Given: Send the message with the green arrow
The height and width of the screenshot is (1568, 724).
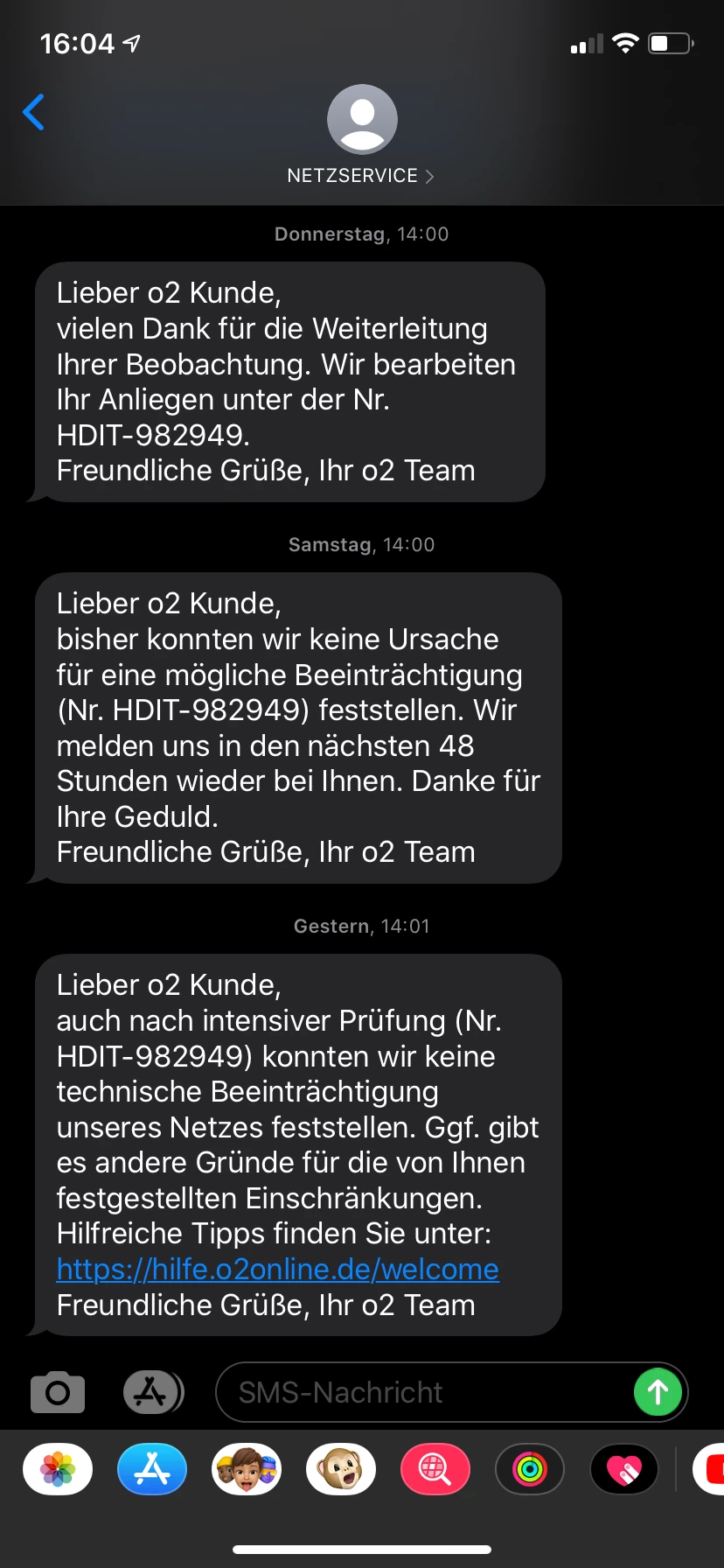Looking at the screenshot, I should (658, 1392).
